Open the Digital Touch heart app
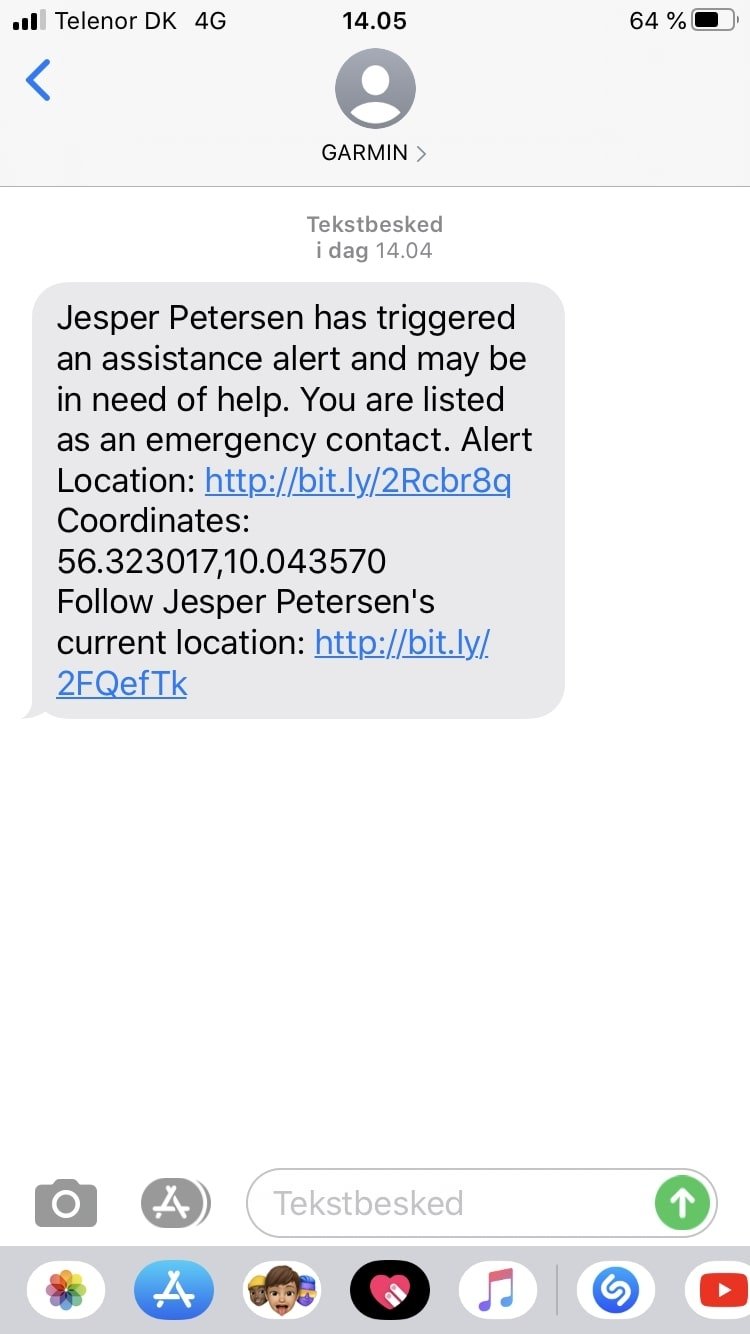 390,1291
